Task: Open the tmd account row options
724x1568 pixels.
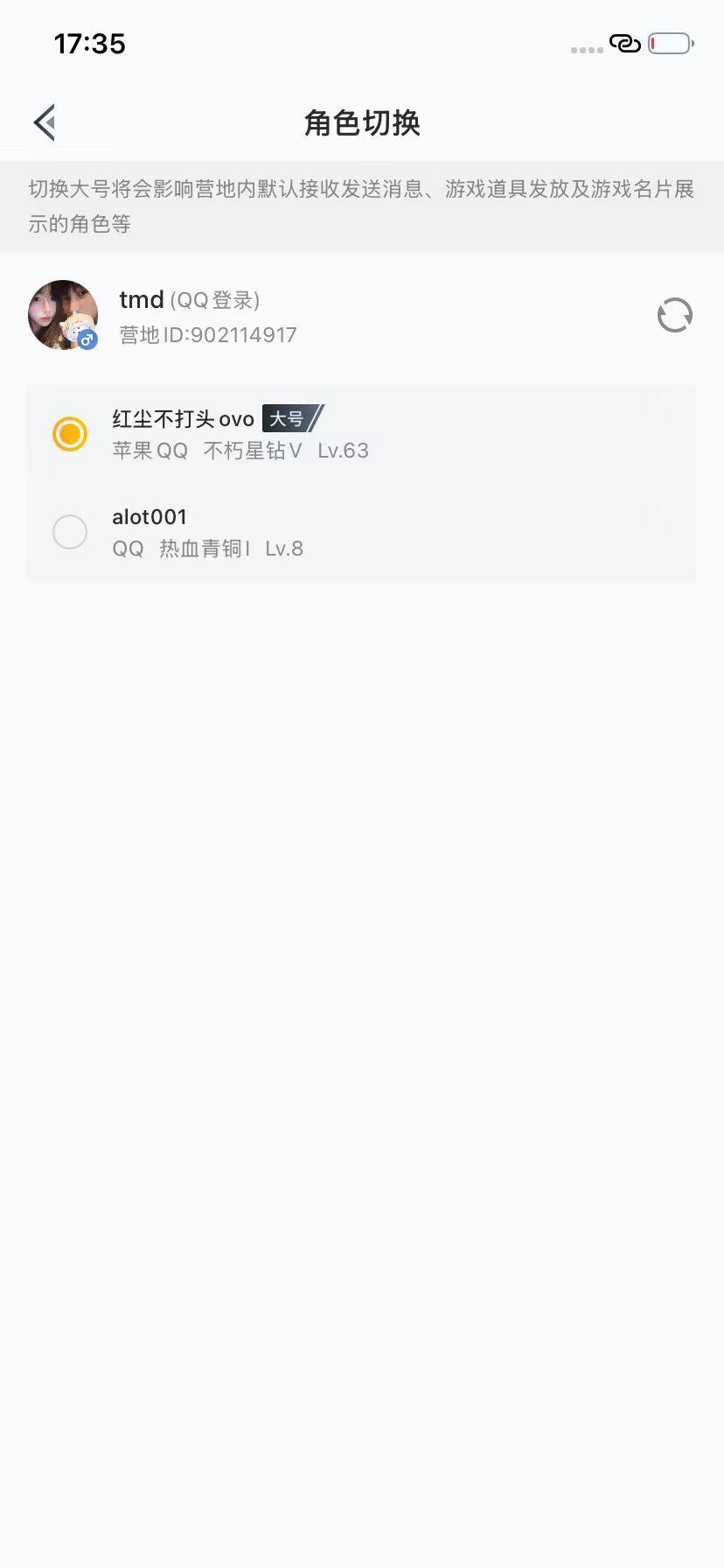Action: 350,315
